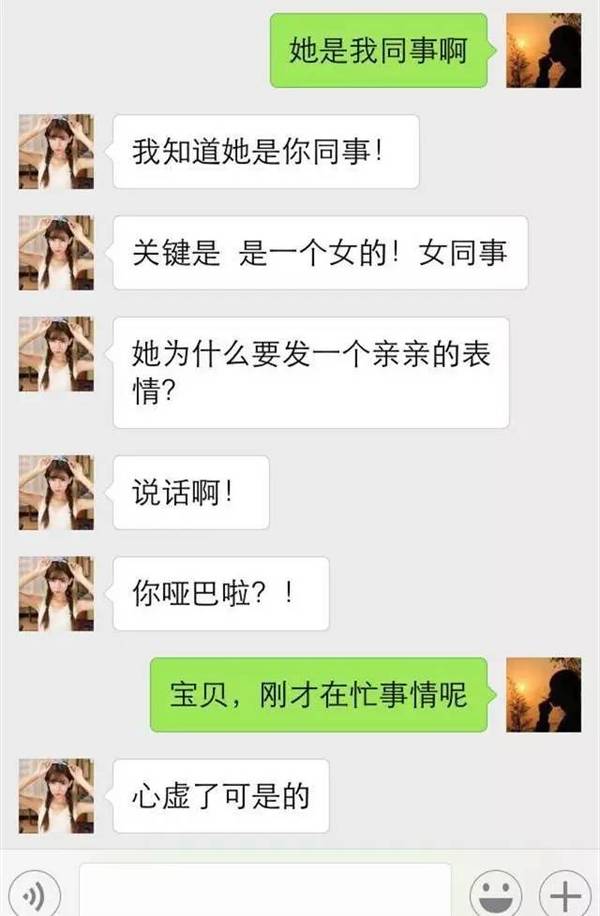This screenshot has width=600, height=916.
Task: Open girl's avatar beside 心虚了可是的
Action: coord(56,796)
